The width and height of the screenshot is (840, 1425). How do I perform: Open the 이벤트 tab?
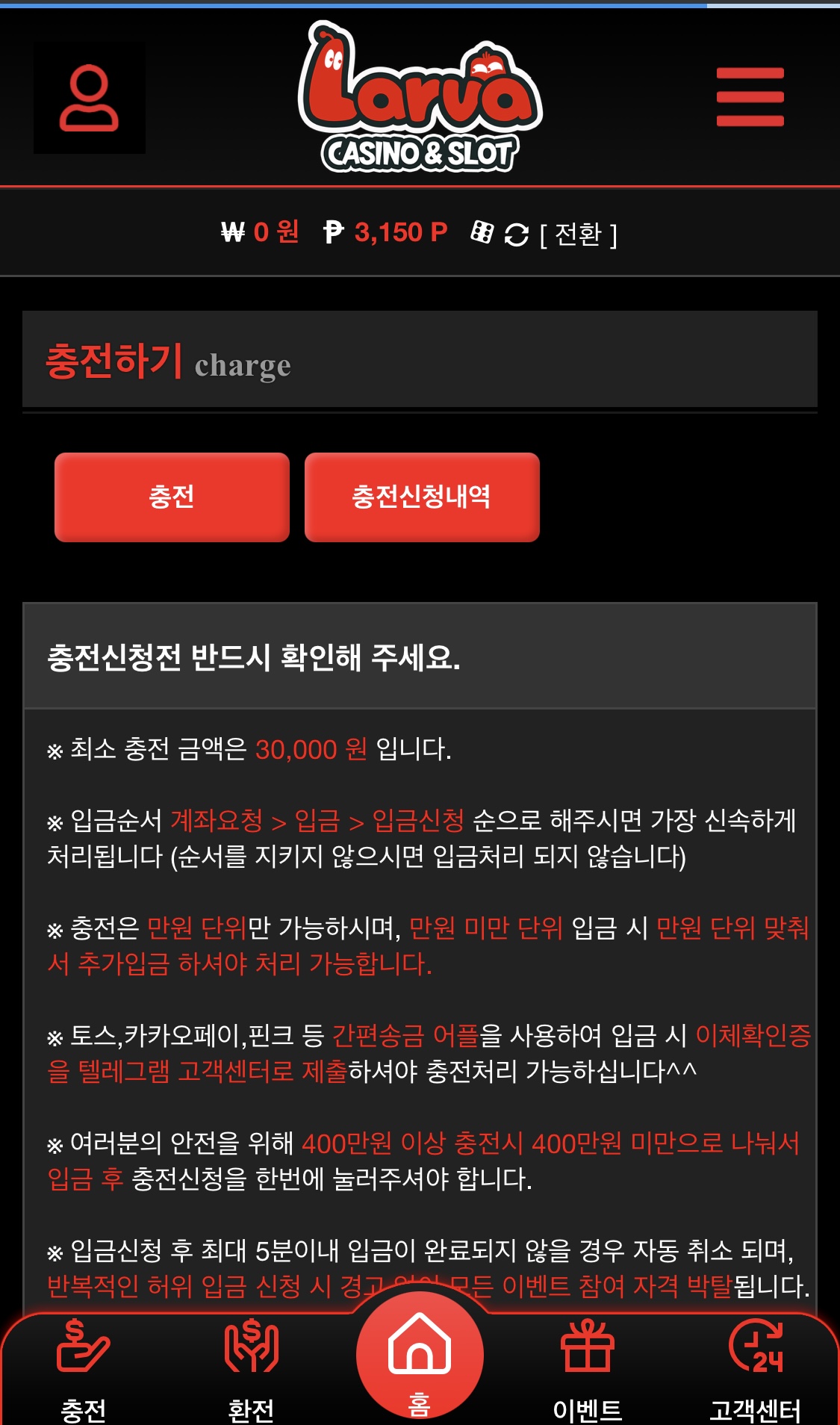pyautogui.click(x=588, y=1371)
